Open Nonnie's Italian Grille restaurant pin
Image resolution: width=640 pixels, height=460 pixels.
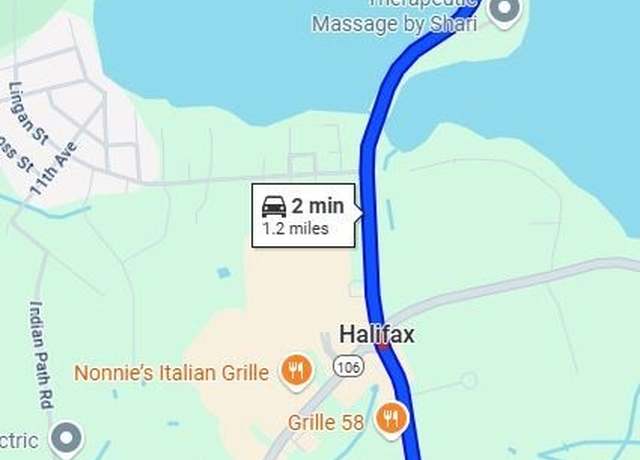point(295,371)
